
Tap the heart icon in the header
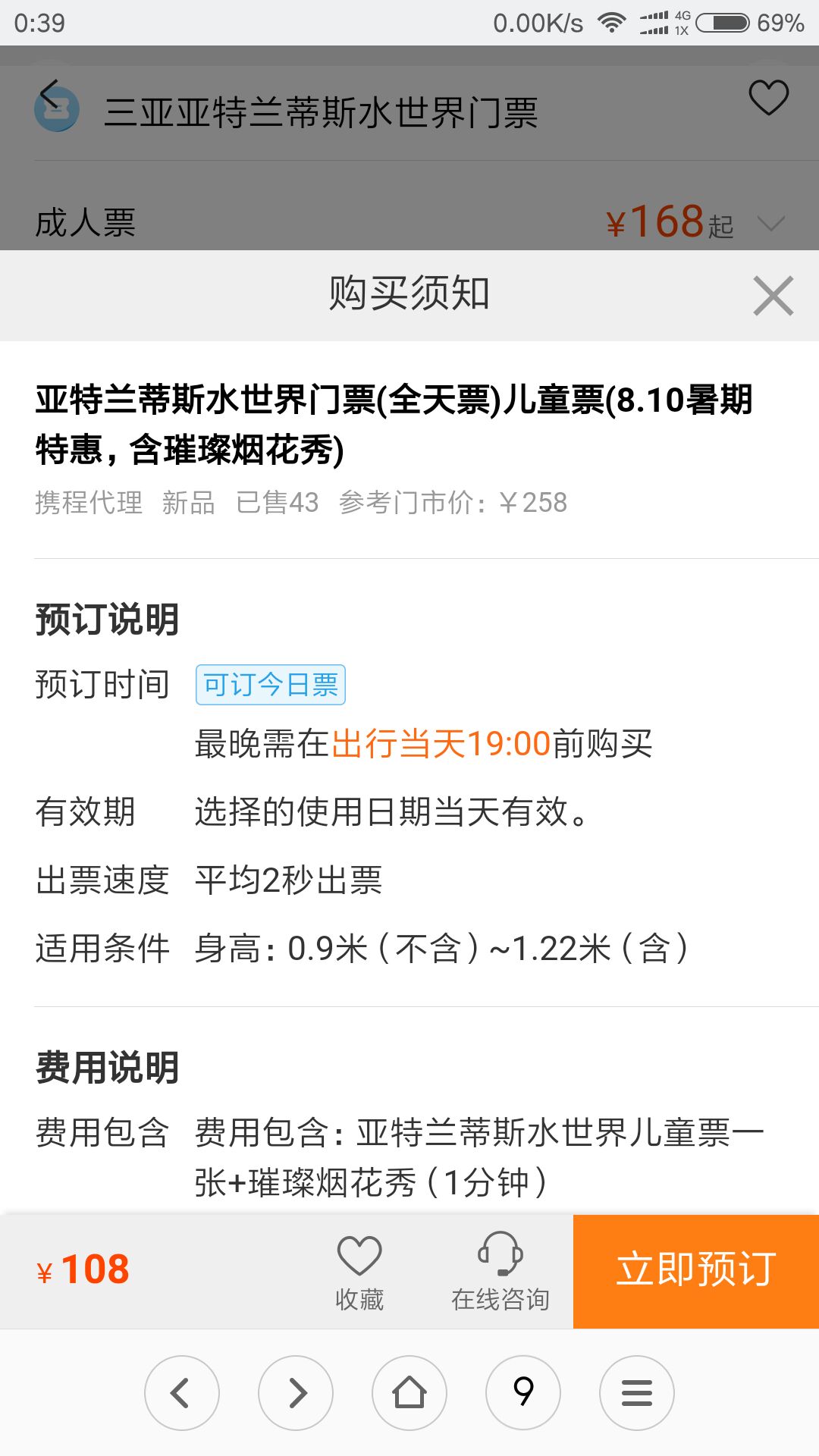tap(768, 98)
